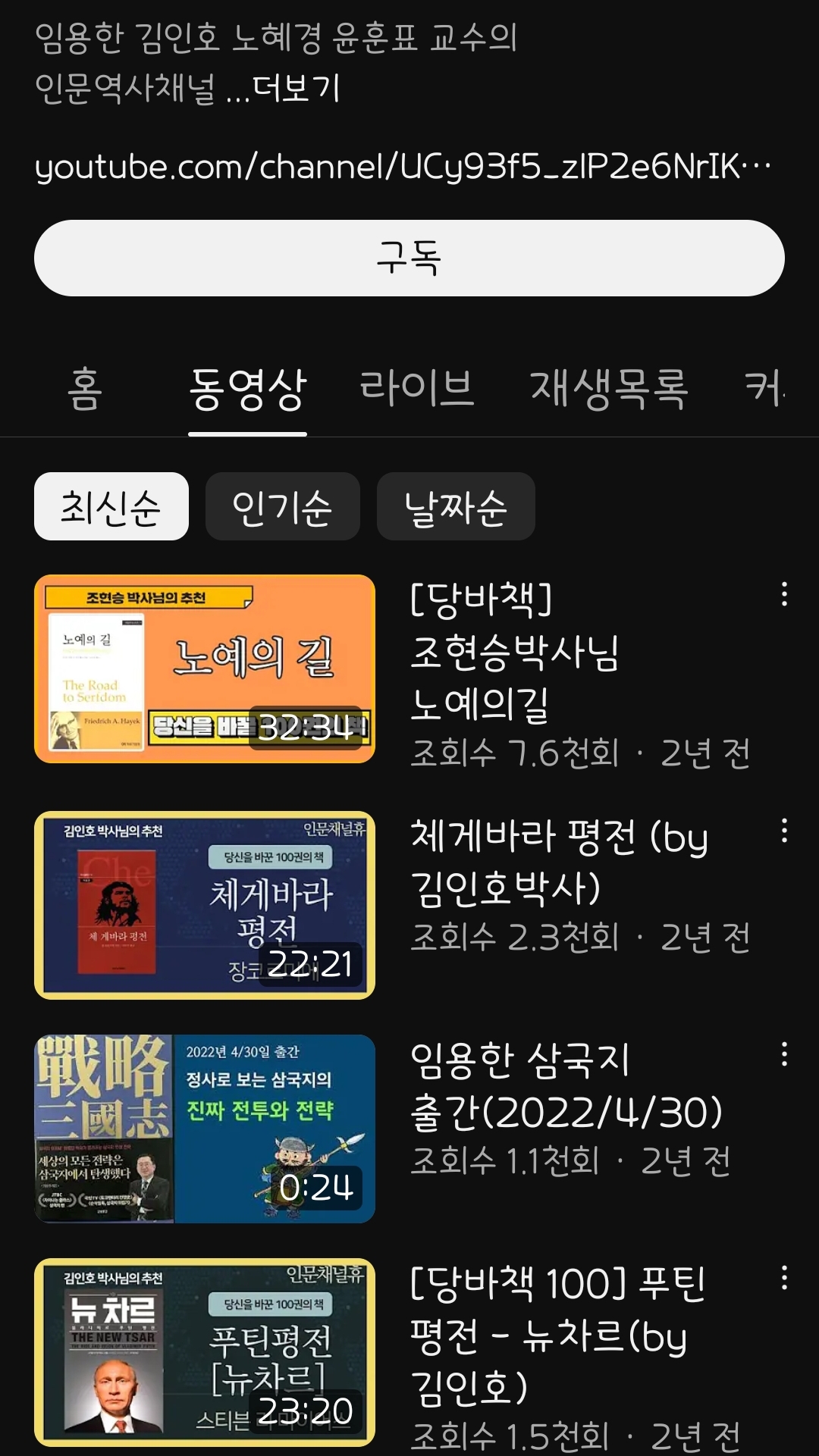Play the 임용한 삼국지 출간 video
This screenshot has width=819, height=1456.
[205, 1129]
